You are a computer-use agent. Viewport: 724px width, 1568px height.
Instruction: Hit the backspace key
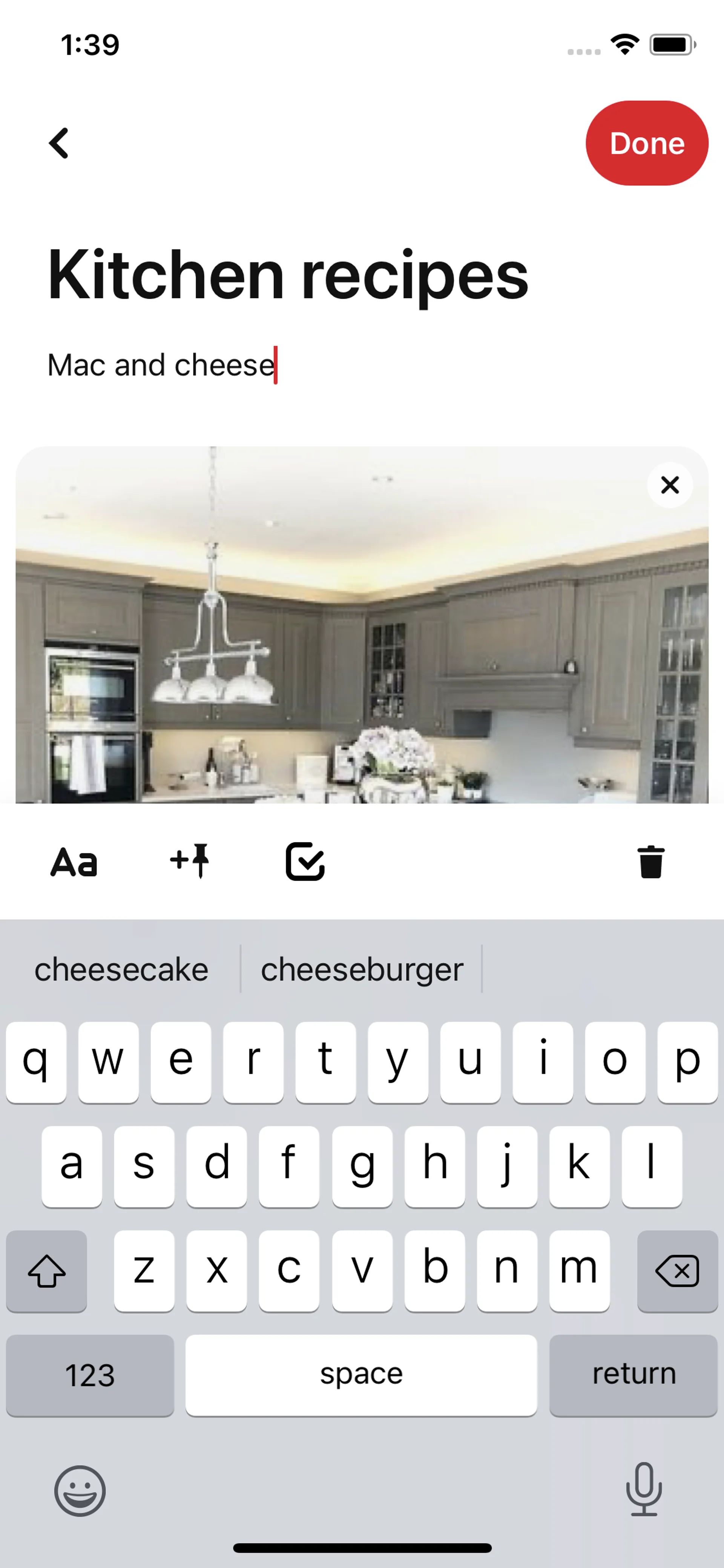[677, 1270]
